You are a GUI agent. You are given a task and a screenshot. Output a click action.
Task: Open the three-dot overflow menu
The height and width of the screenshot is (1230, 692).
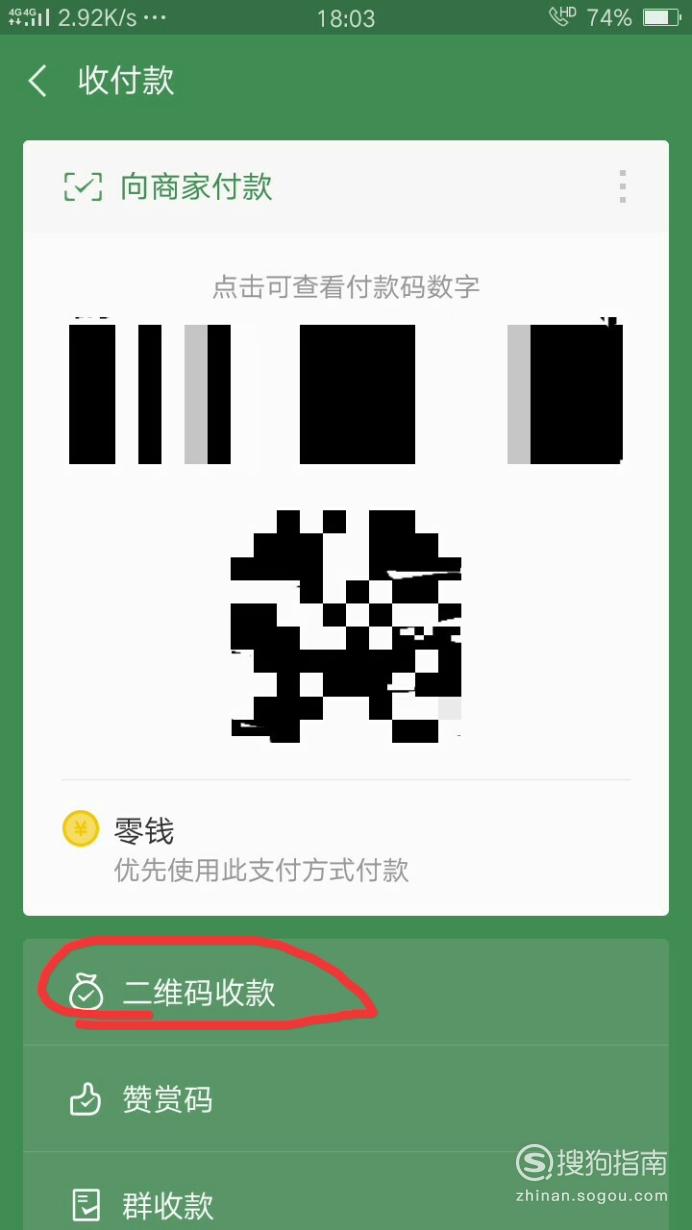622,186
